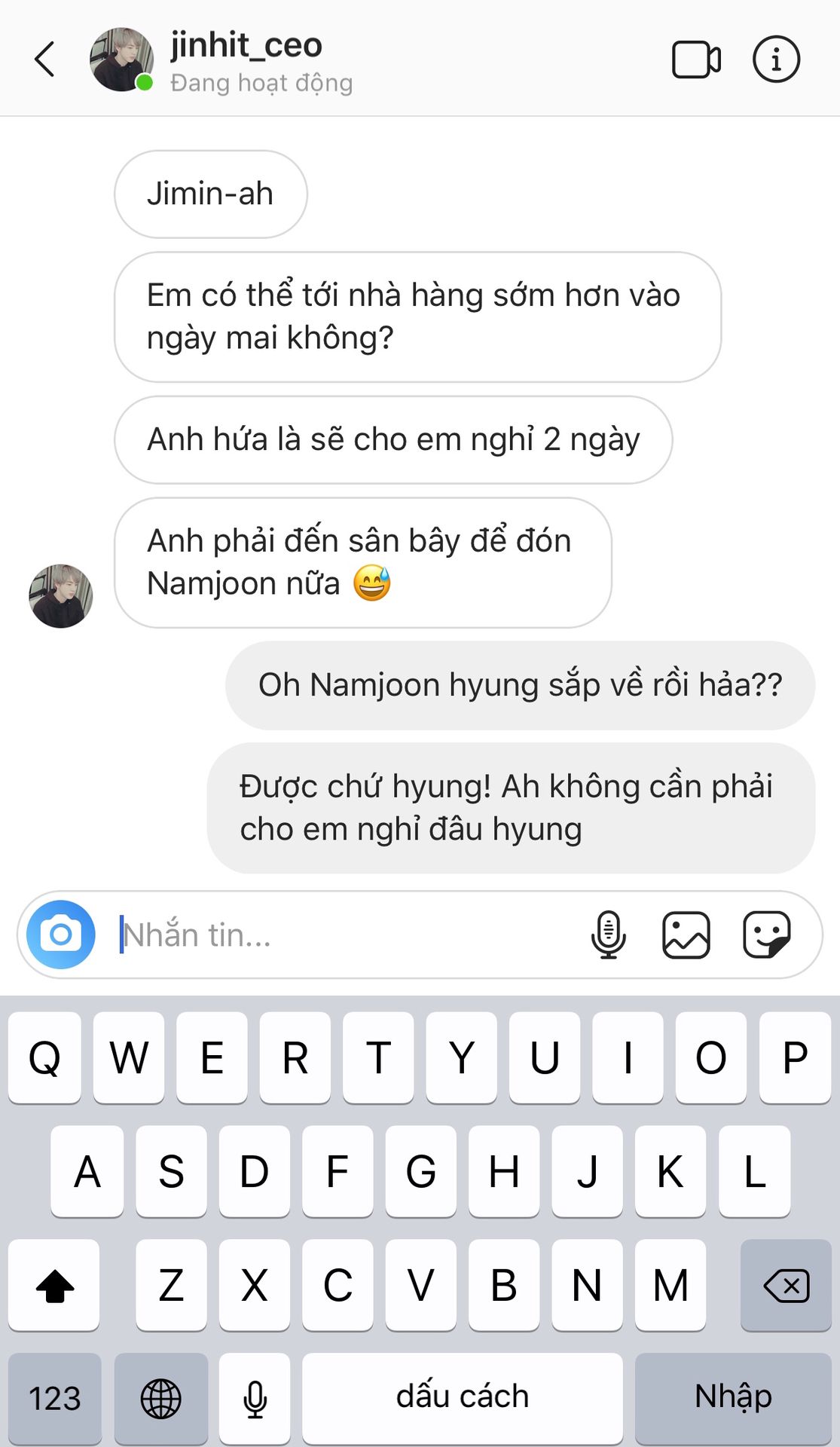Hit the backspace key on the keyboard
Image resolution: width=840 pixels, height=1447 pixels.
pyautogui.click(x=786, y=1285)
